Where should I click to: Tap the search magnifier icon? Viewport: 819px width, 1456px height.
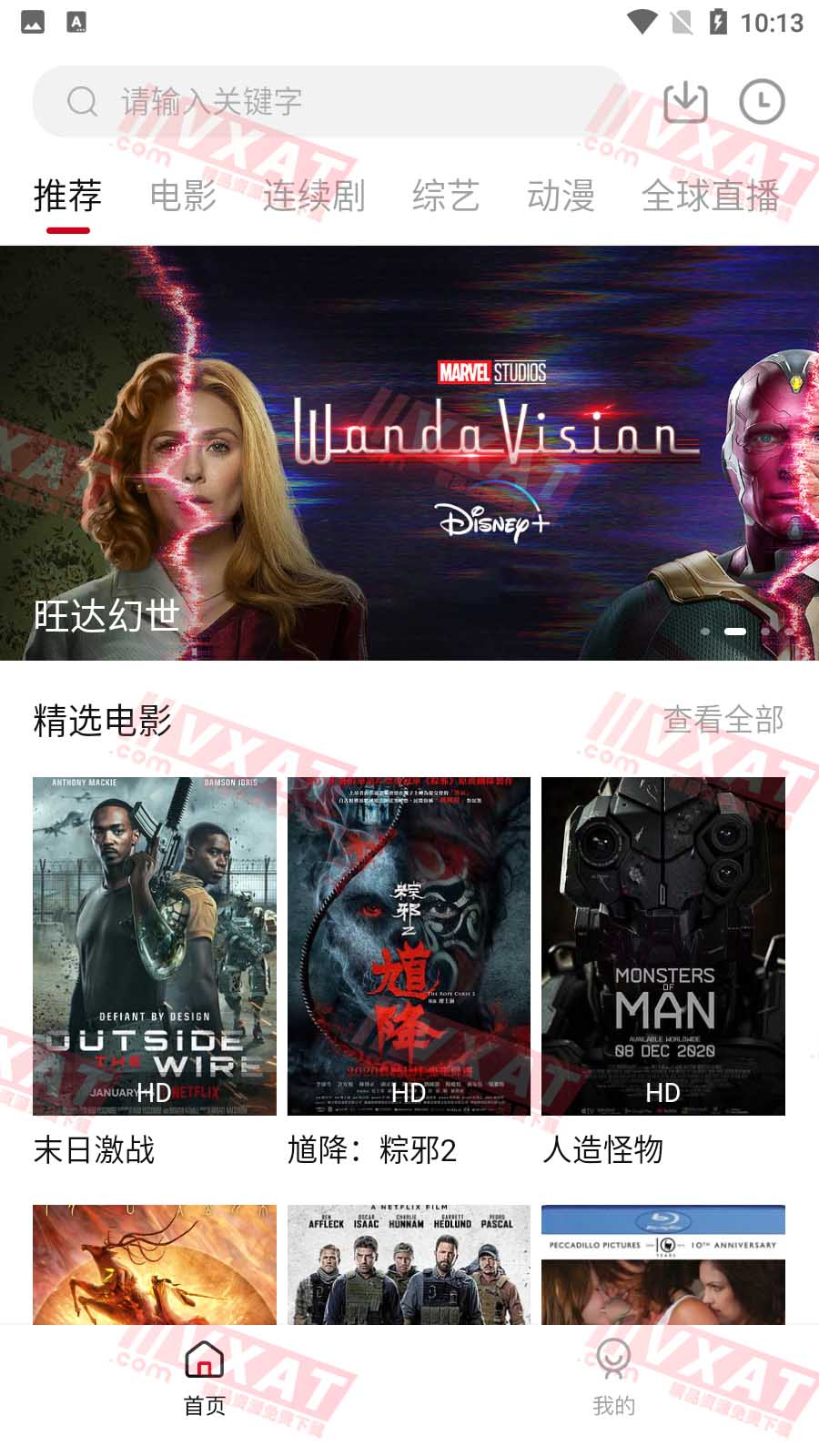coord(84,102)
